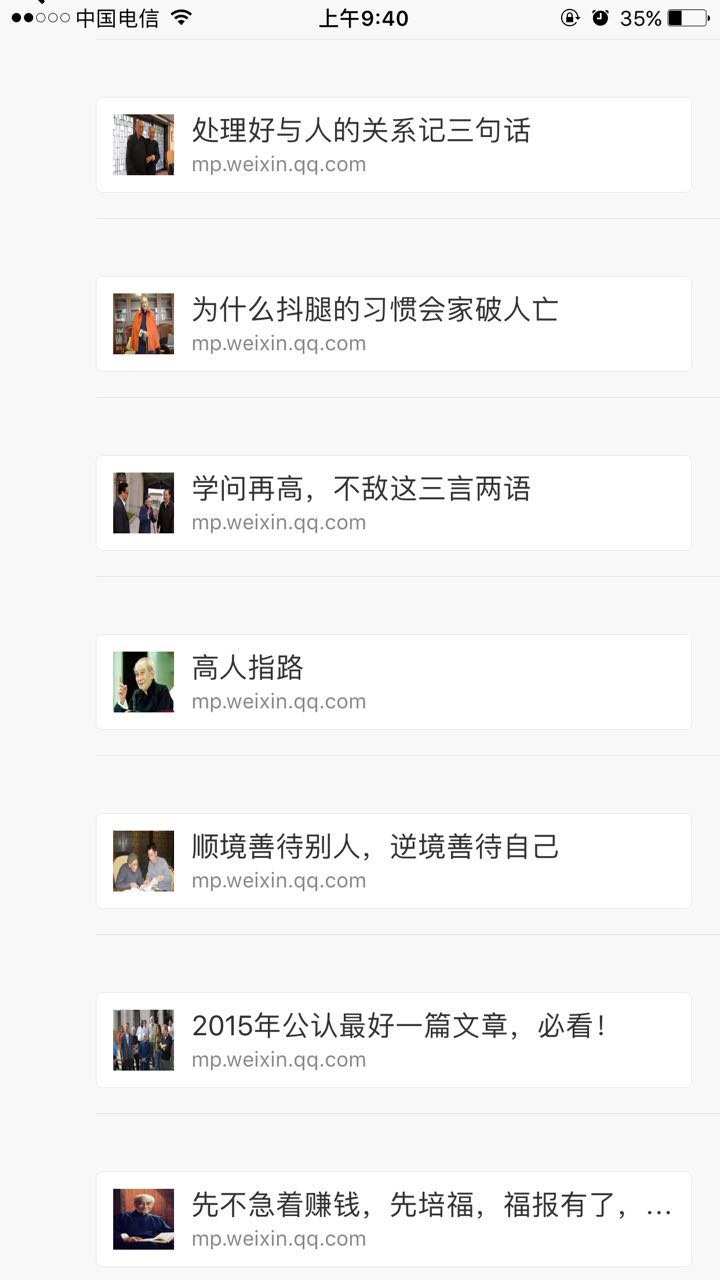This screenshot has height=1280, width=720.
Task: Open the card 先不急着赚钱，先培福
Action: click(393, 1218)
